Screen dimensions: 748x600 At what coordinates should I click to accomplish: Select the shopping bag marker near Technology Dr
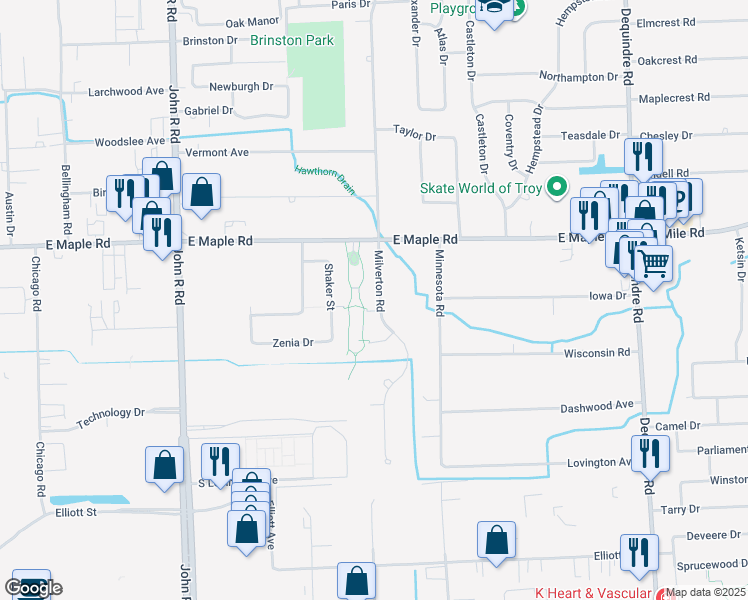164,464
